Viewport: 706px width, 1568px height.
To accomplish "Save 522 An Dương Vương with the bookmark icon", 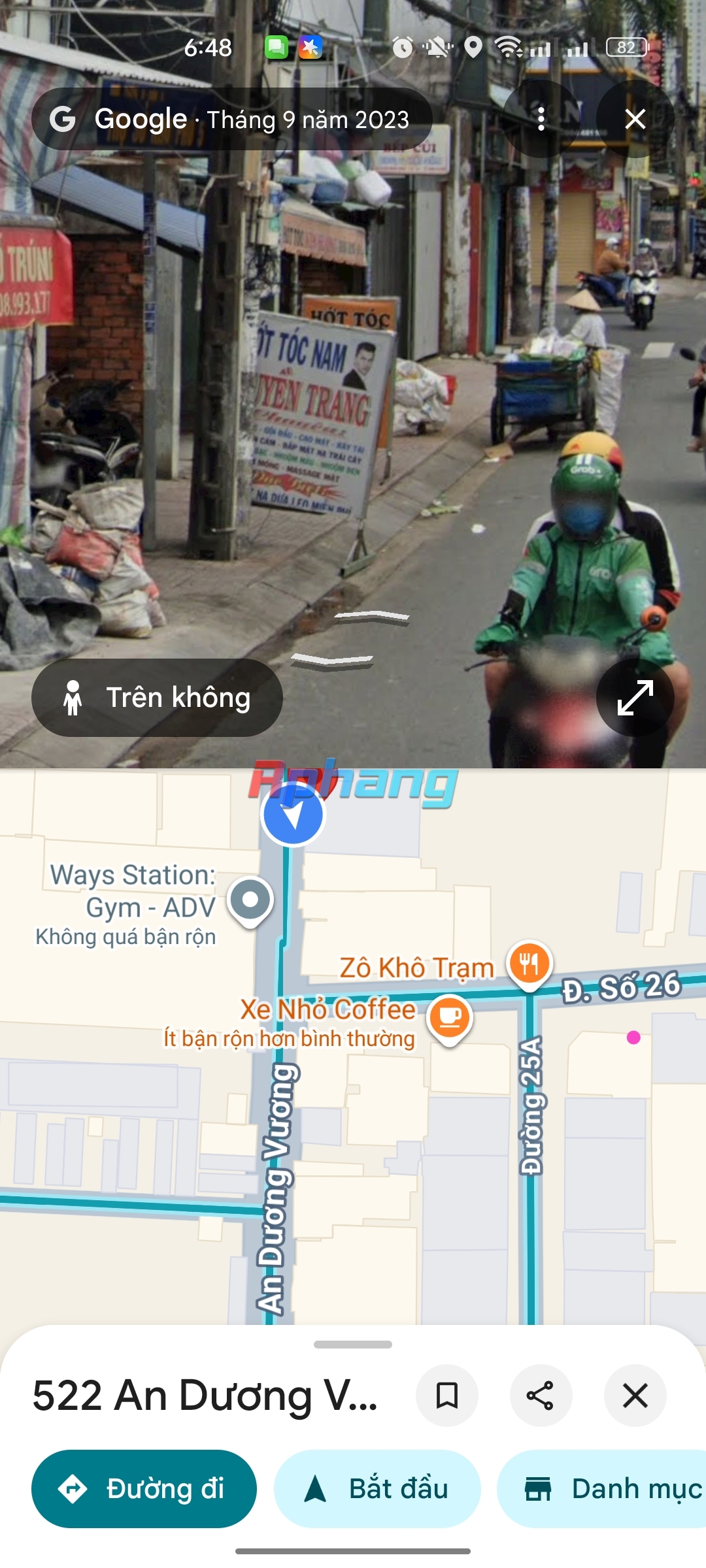I will click(447, 1396).
